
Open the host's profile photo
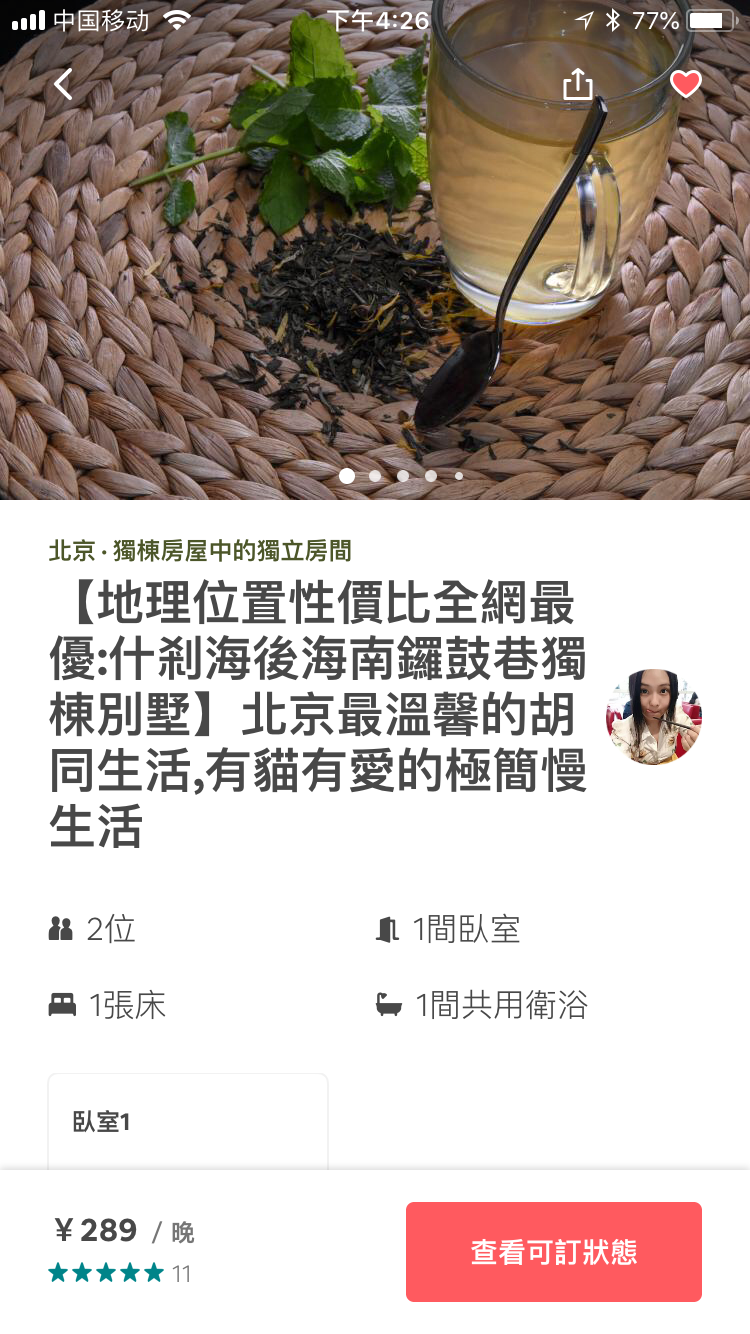click(654, 717)
